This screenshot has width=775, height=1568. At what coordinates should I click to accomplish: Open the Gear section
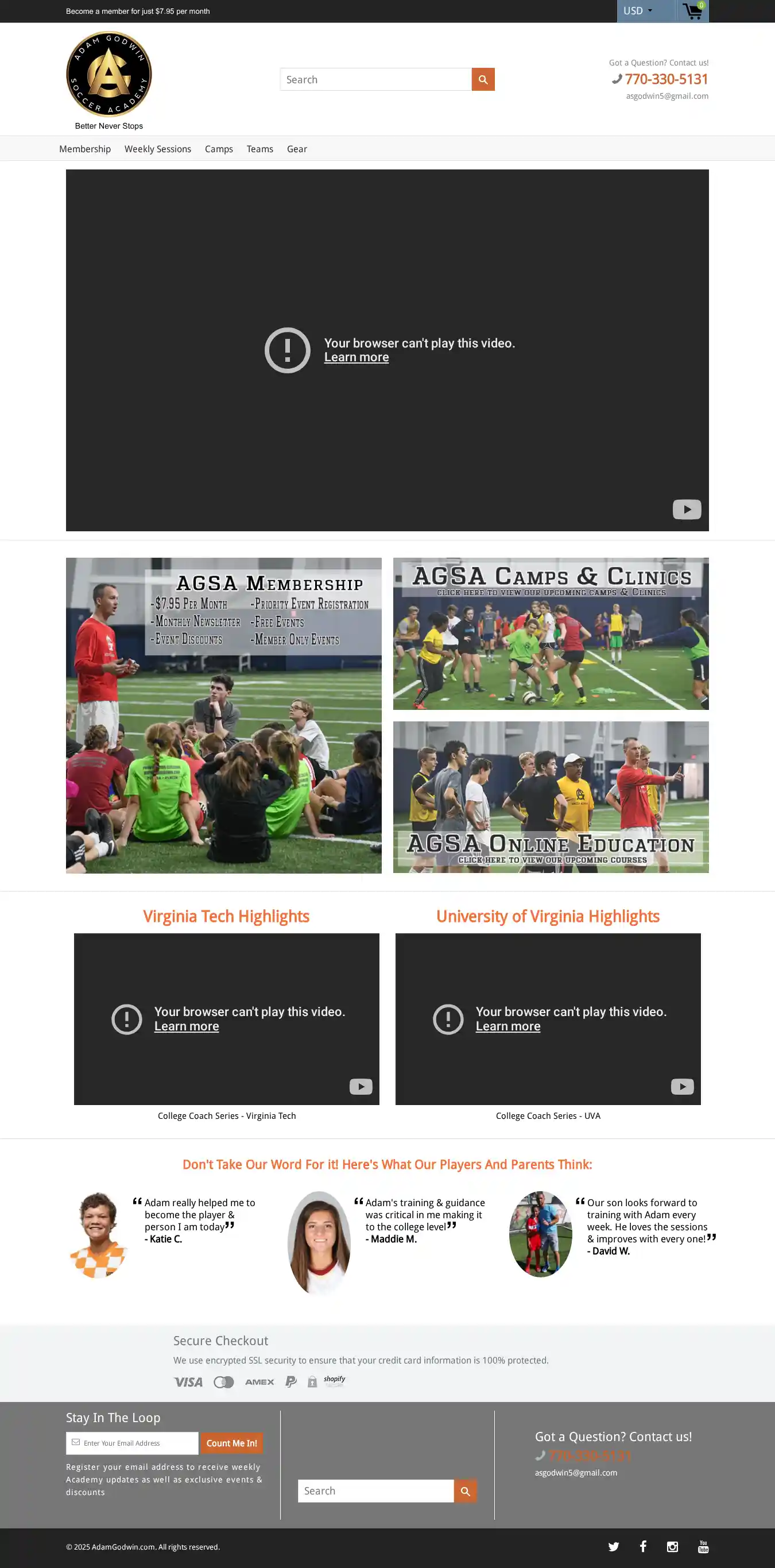[297, 149]
